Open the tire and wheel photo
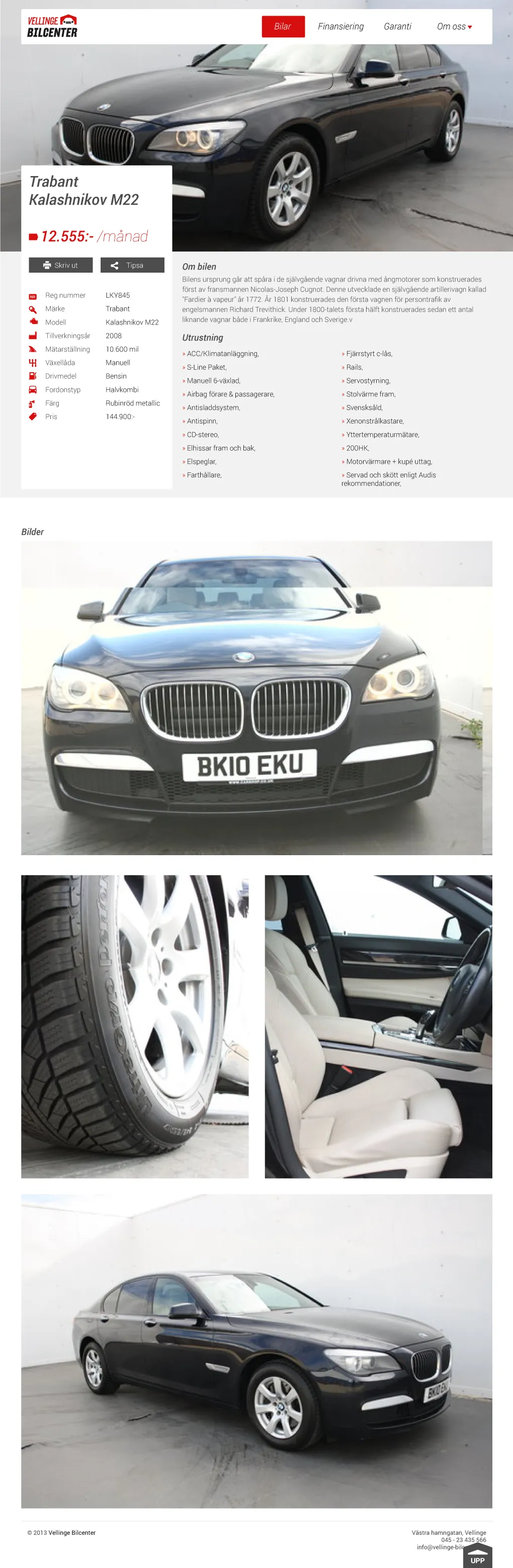 [134, 1026]
